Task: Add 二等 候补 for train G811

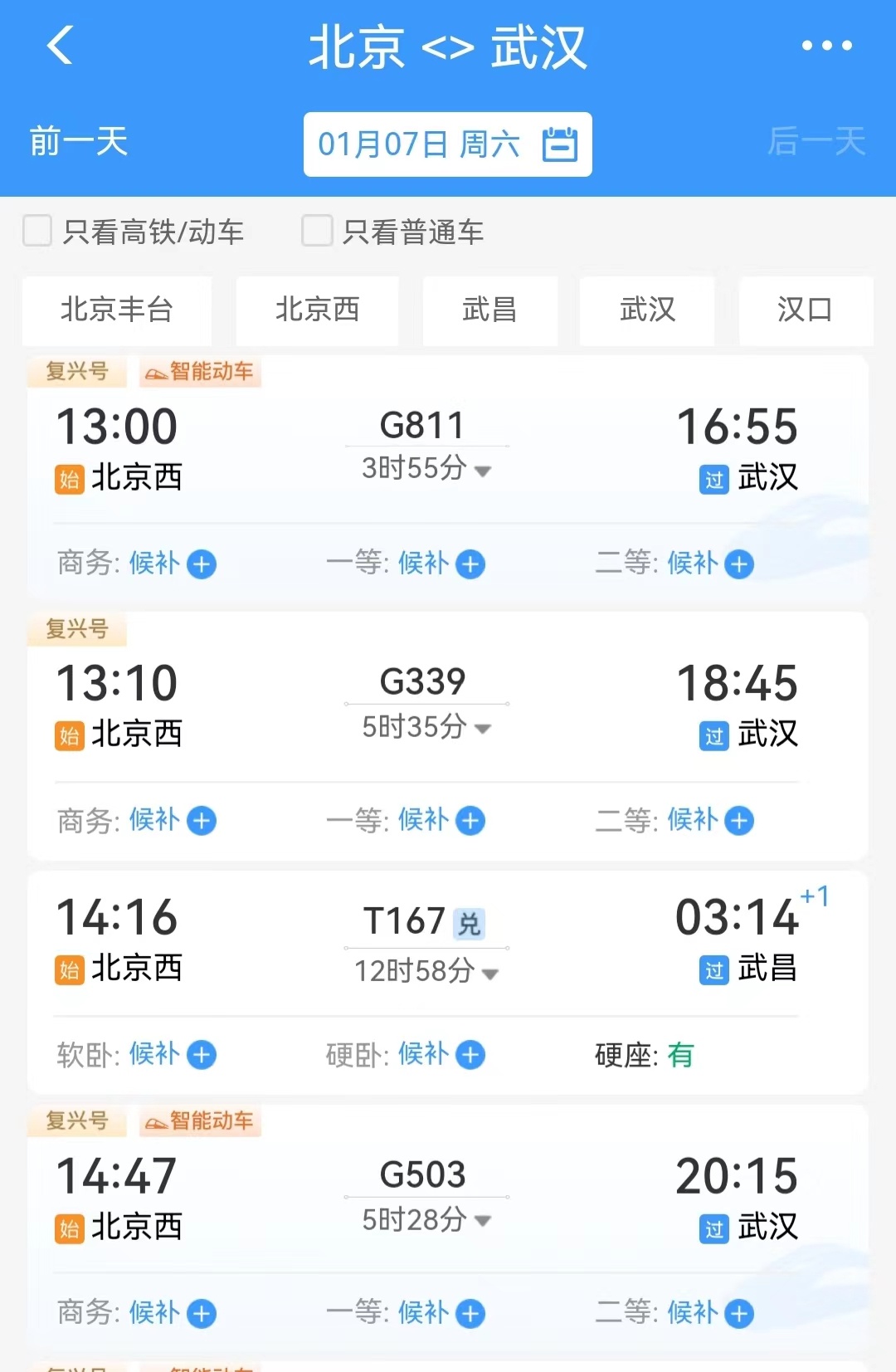Action: click(738, 564)
